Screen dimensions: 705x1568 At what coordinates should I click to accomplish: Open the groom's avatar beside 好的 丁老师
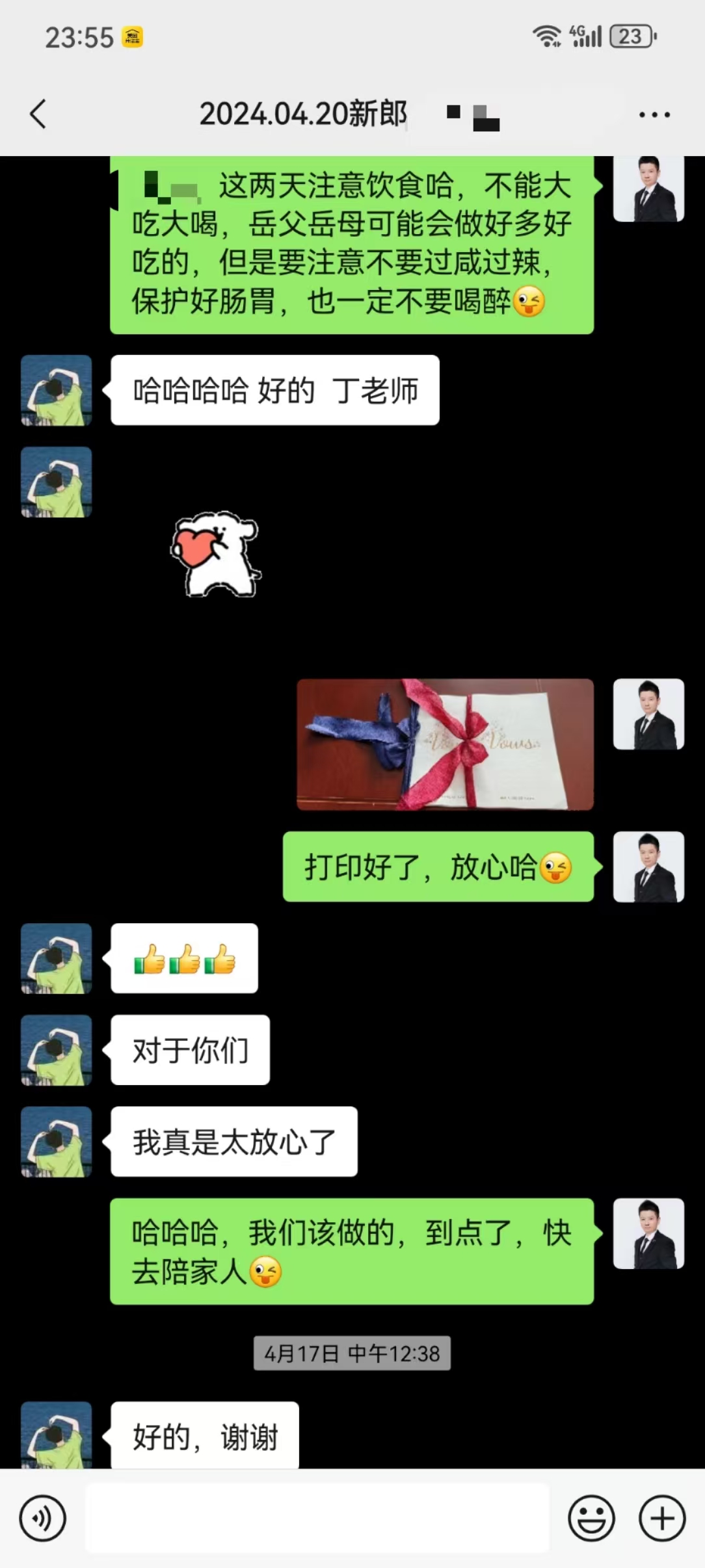(x=57, y=390)
